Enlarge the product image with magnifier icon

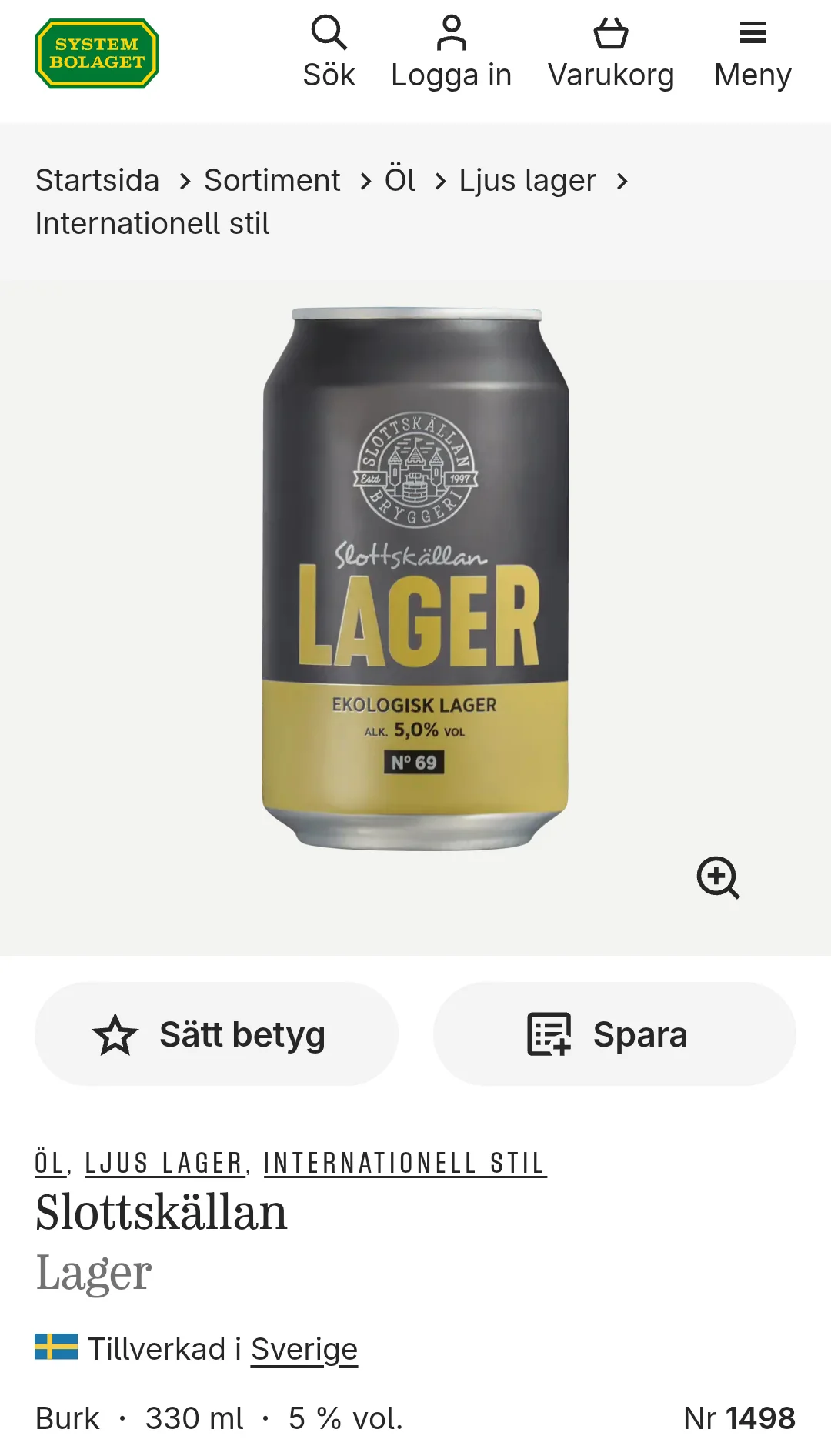click(718, 877)
